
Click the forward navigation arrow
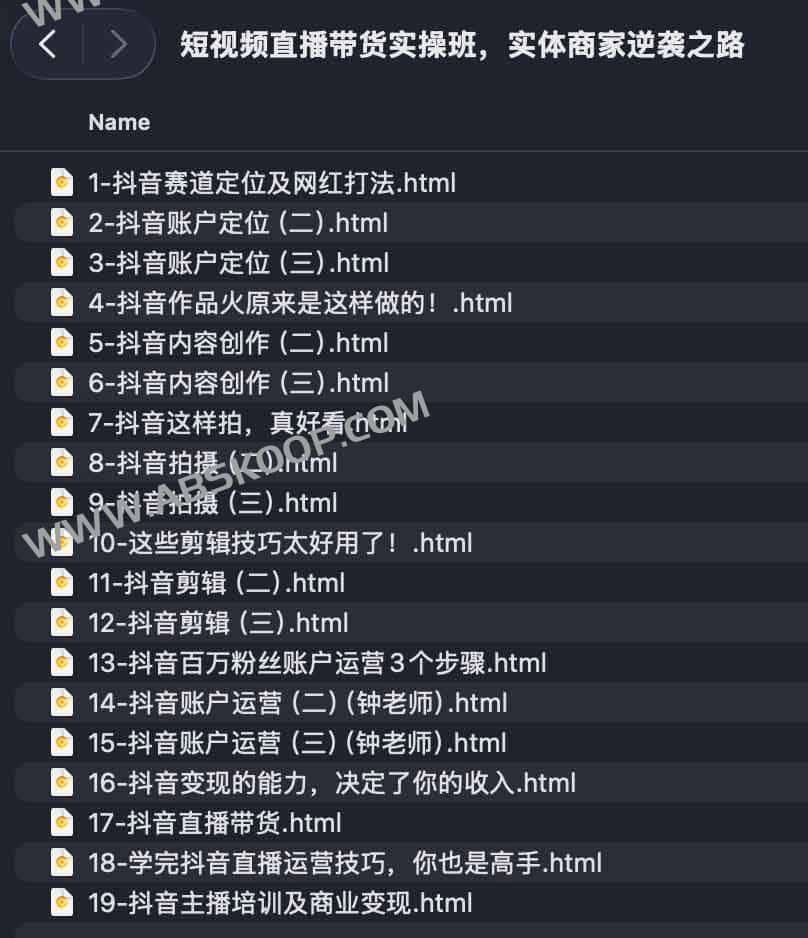pos(118,45)
